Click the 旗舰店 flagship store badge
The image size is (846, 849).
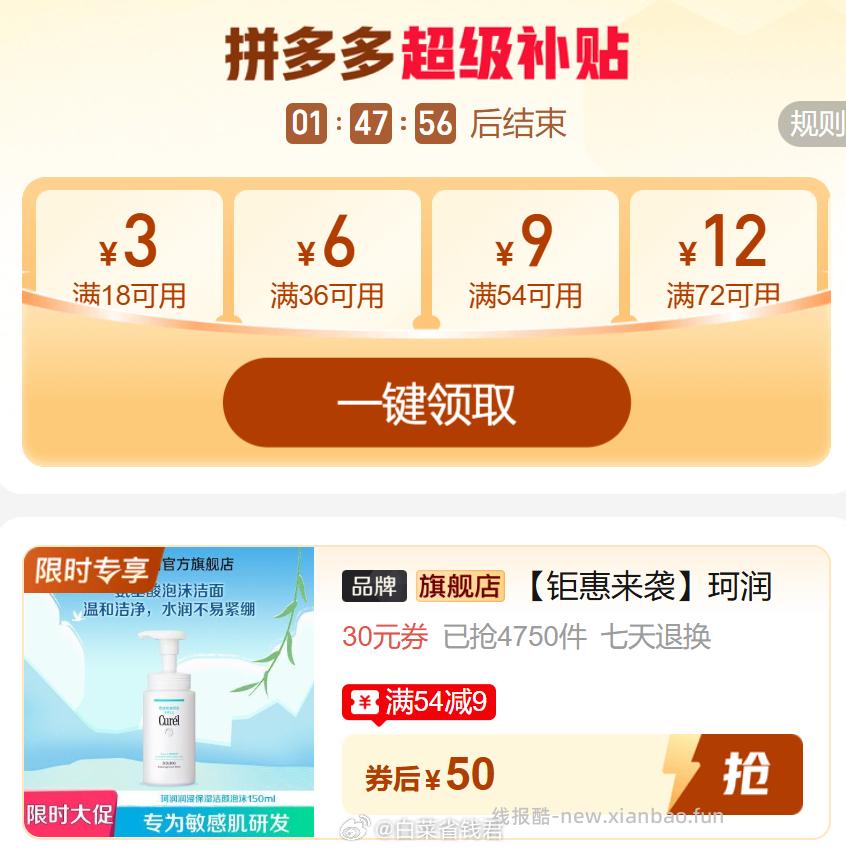456,588
